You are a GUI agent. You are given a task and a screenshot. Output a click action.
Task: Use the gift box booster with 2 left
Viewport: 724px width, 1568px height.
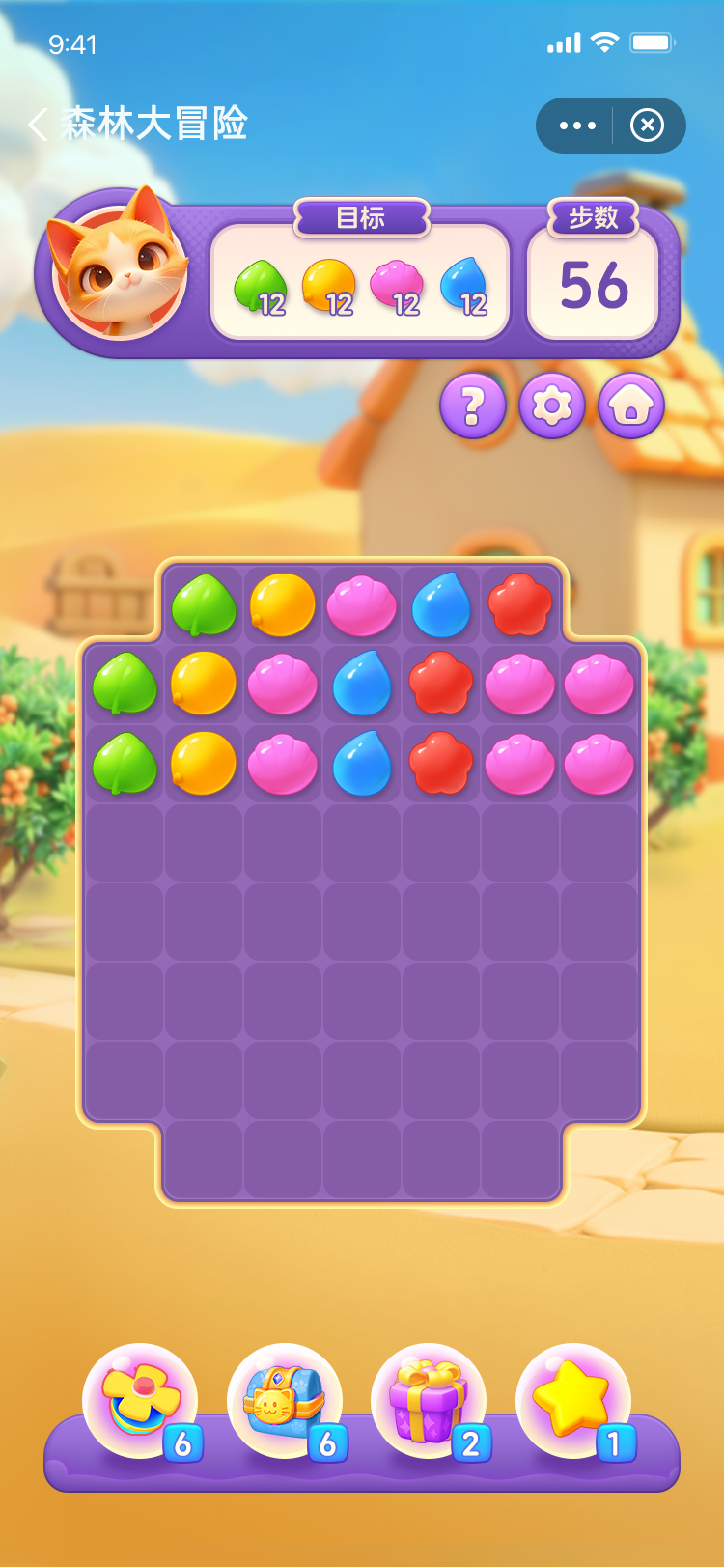point(429,1401)
